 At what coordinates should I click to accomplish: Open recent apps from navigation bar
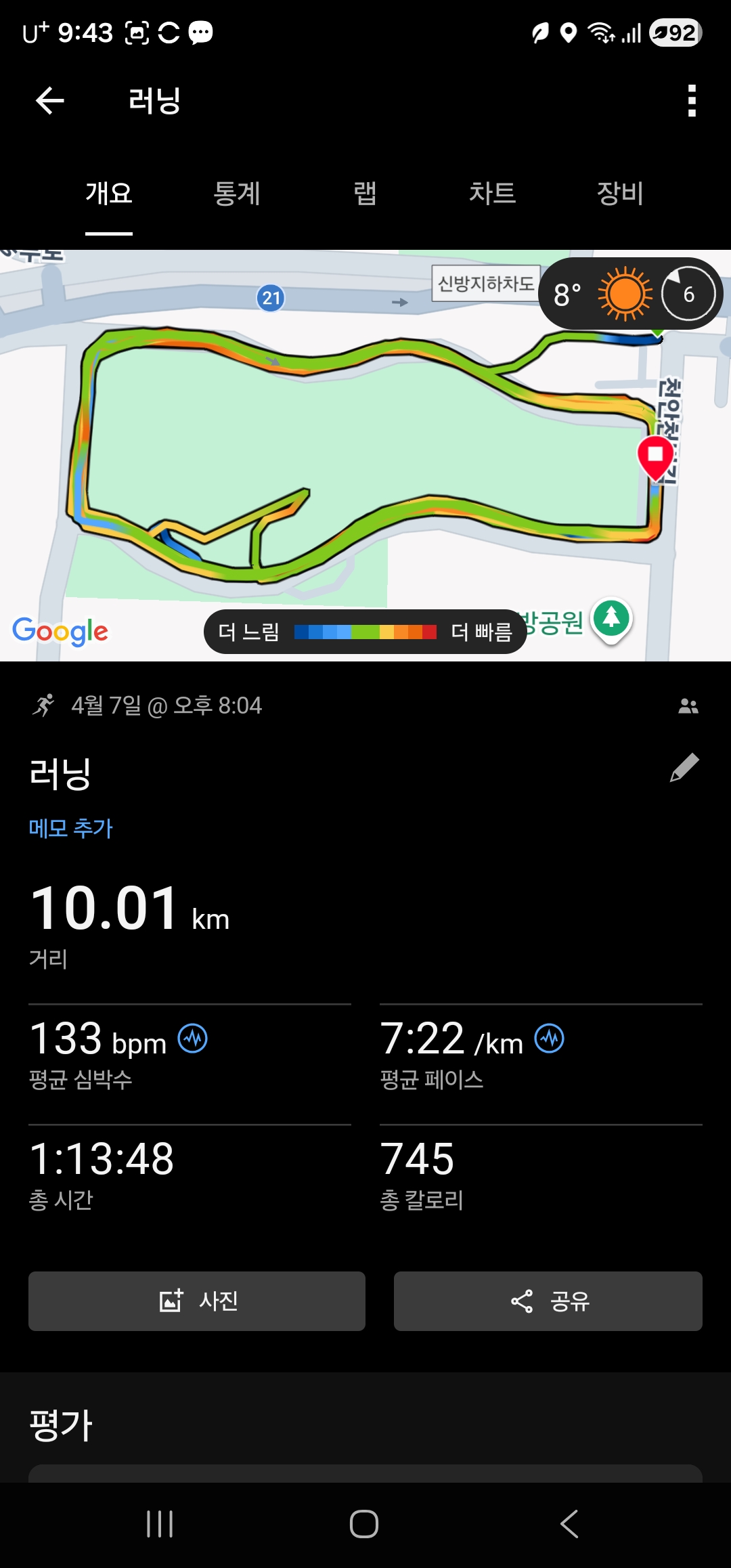(160, 1524)
